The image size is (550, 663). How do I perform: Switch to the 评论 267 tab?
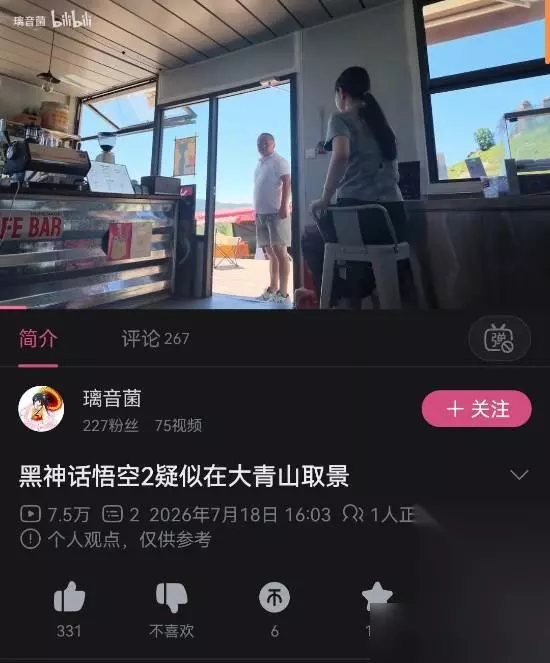[155, 338]
